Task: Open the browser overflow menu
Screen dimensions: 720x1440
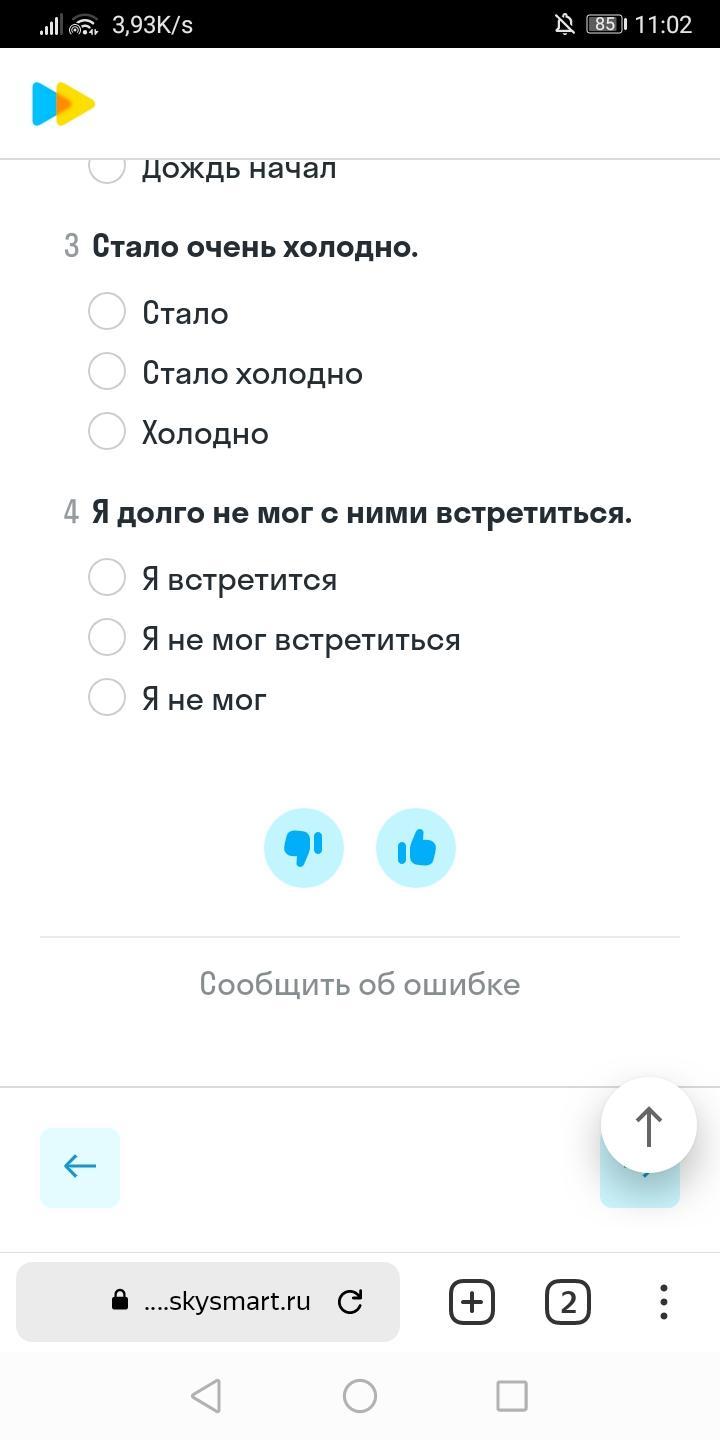Action: tap(664, 1302)
